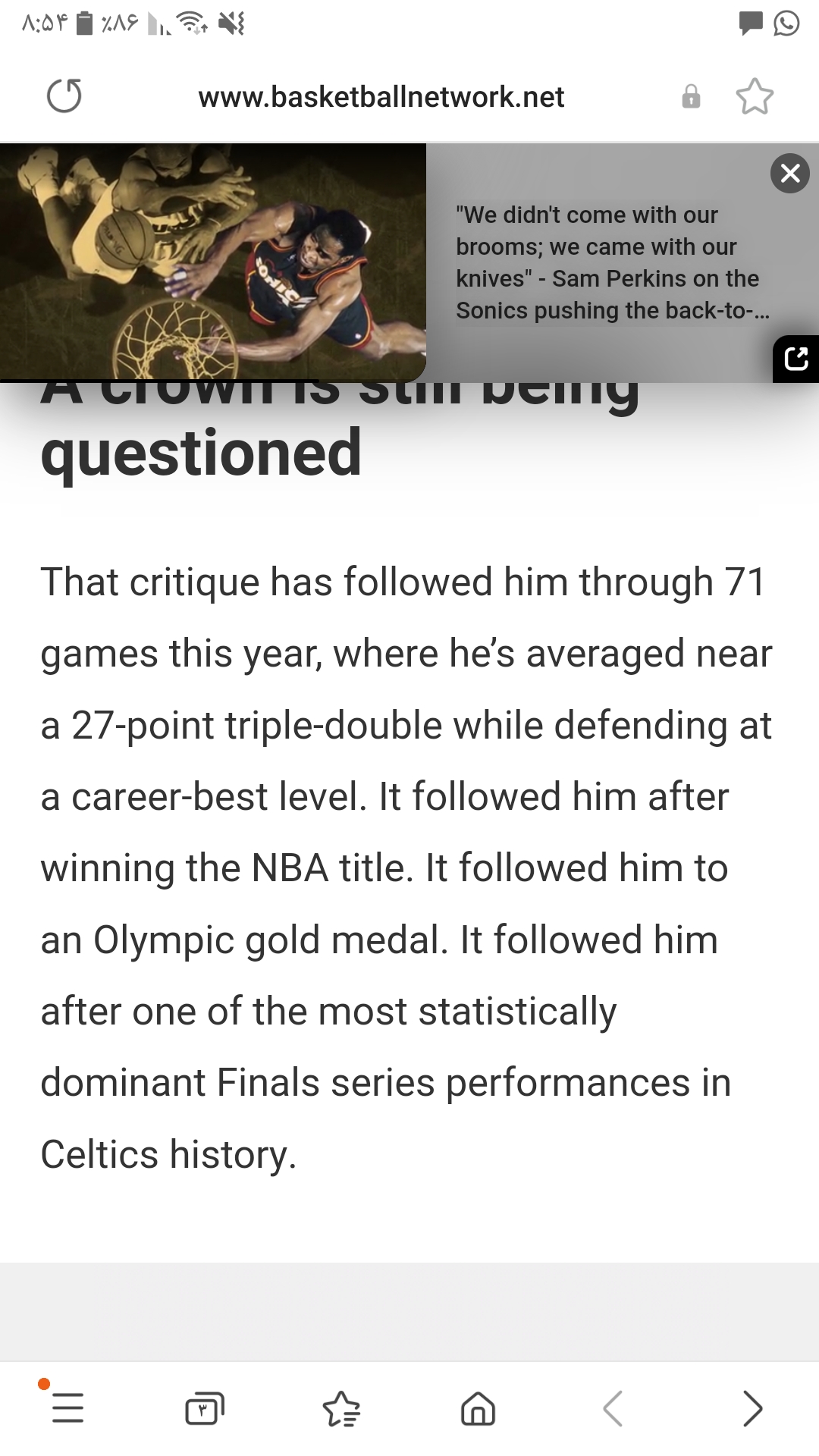View site security via the lock icon
The image size is (819, 1456).
[691, 96]
